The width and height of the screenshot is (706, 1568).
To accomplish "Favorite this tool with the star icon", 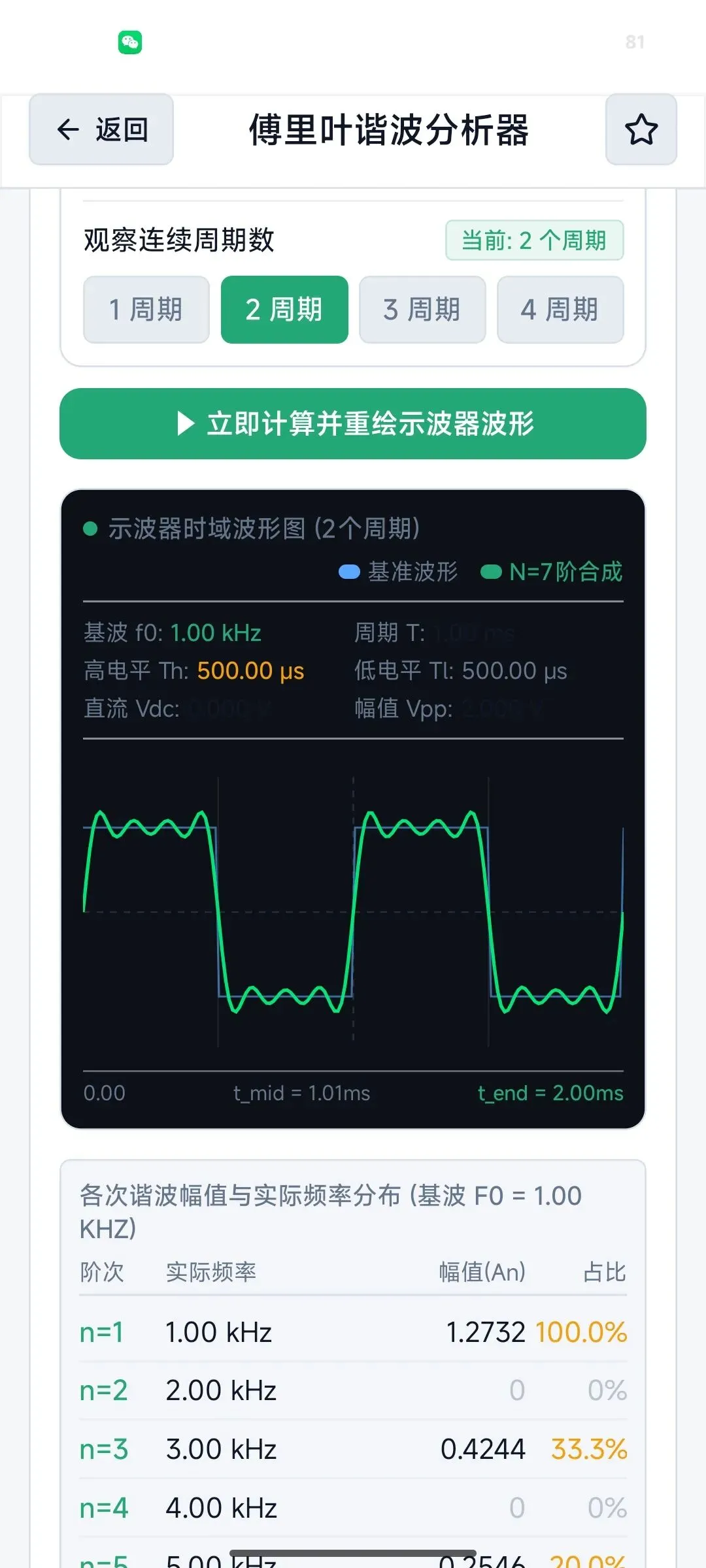I will pos(641,129).
